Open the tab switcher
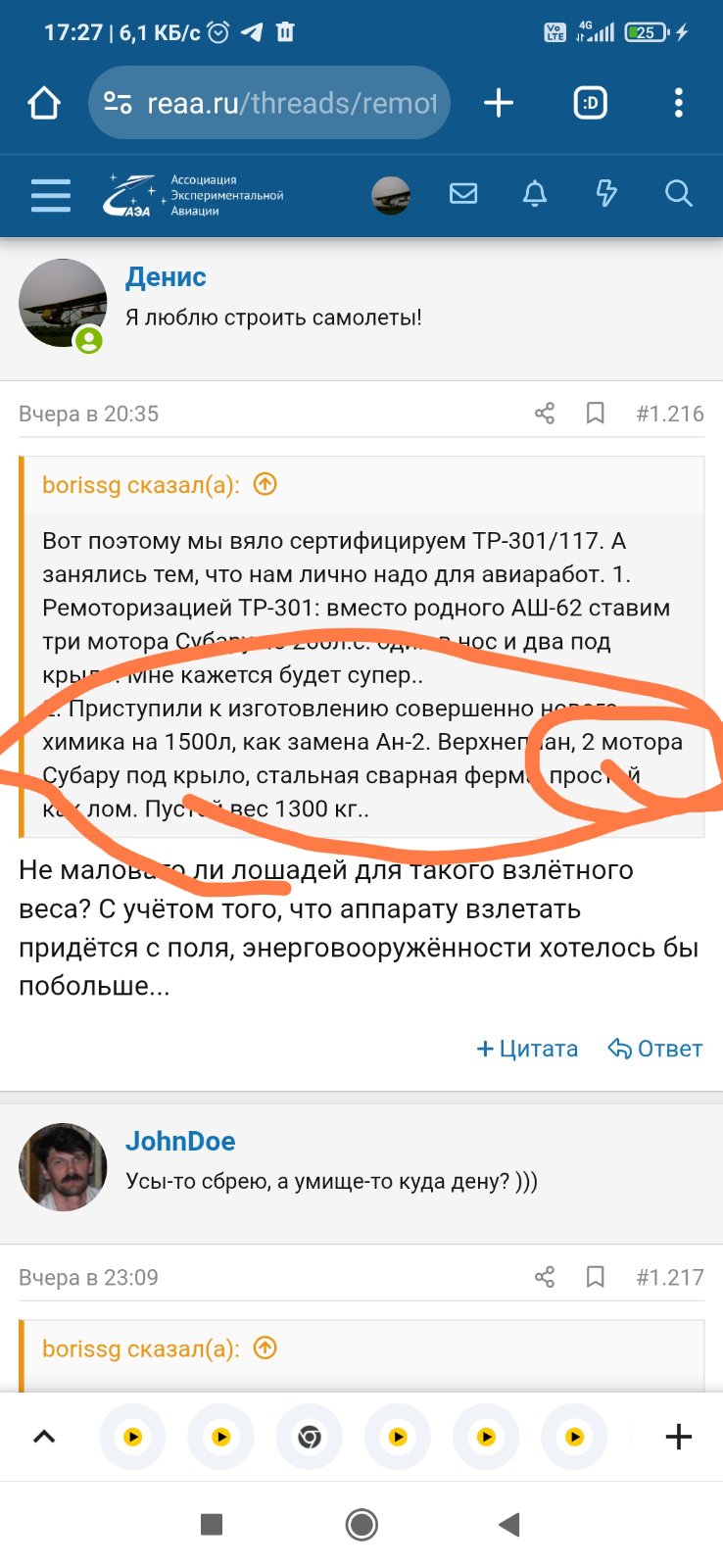 pyautogui.click(x=590, y=103)
